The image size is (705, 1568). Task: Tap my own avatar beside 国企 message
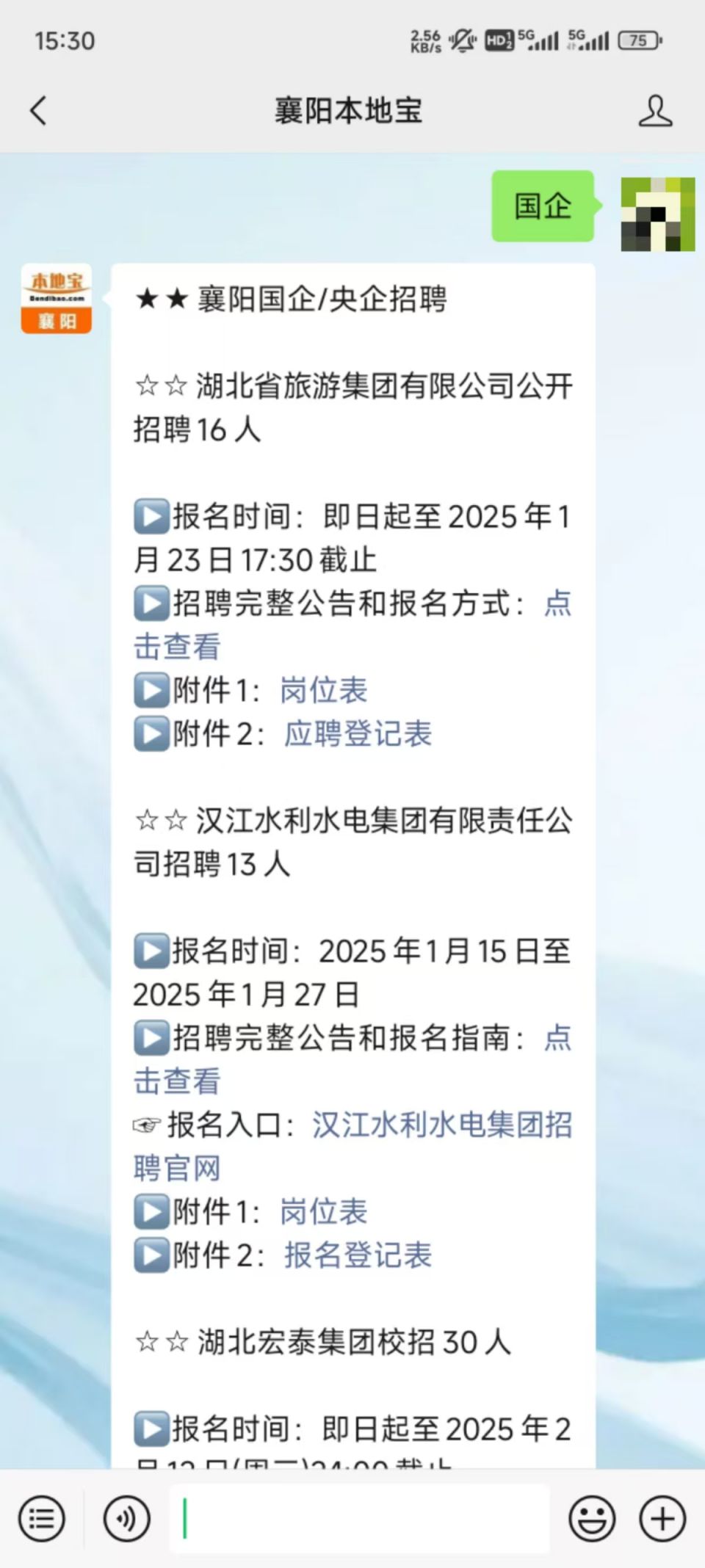(x=658, y=214)
